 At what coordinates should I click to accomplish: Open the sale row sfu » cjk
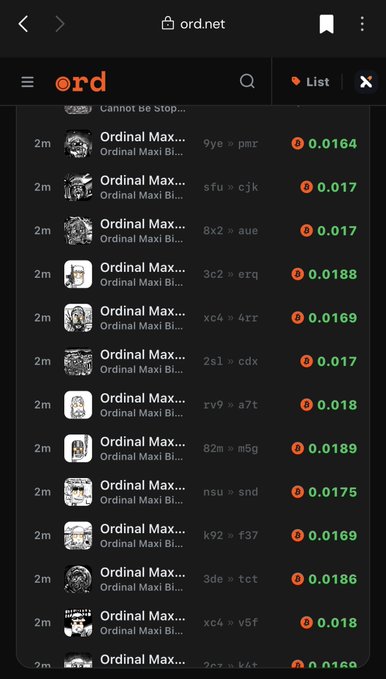point(193,187)
